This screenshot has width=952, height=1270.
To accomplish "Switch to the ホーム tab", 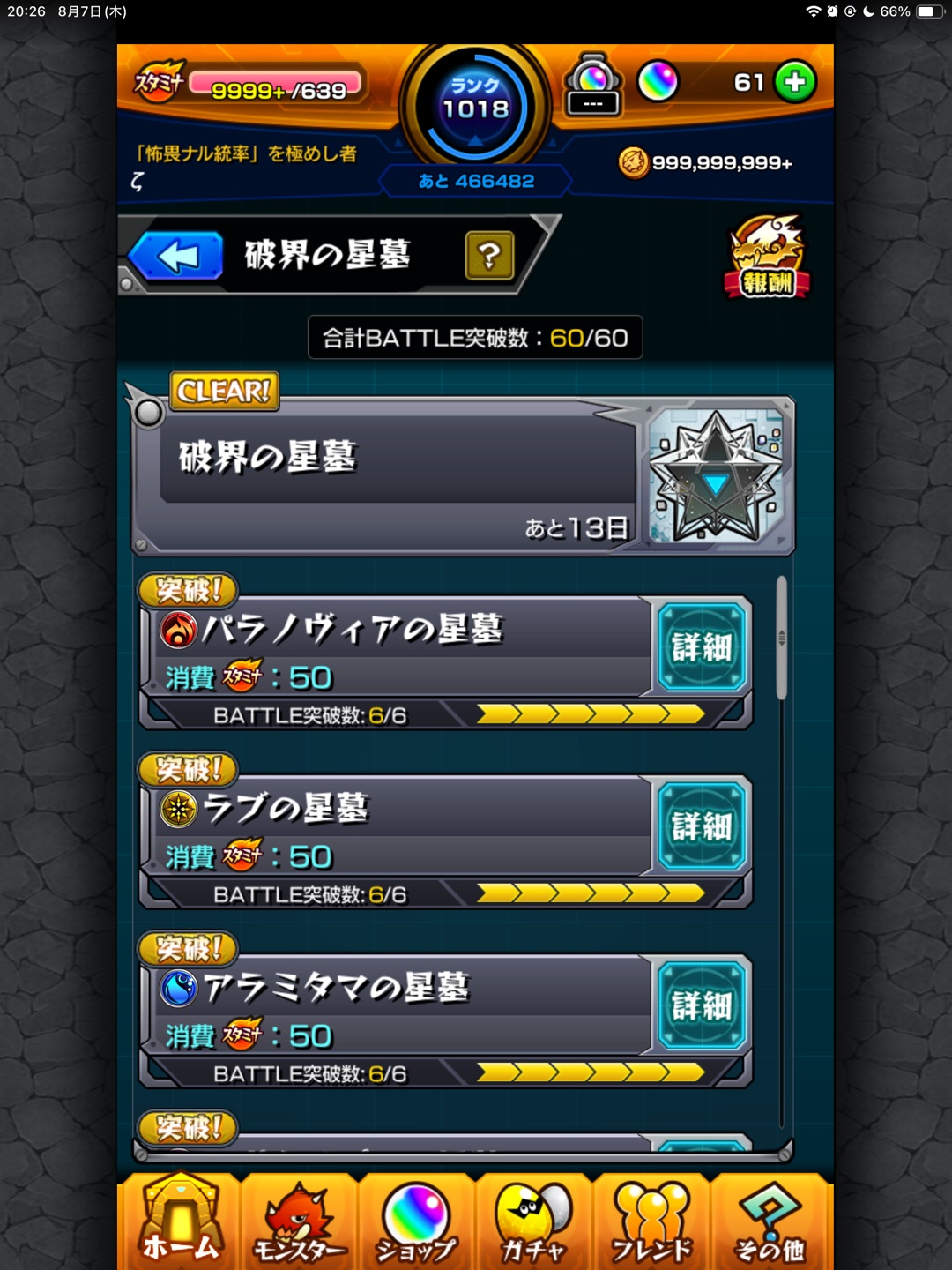I will click(180, 1221).
